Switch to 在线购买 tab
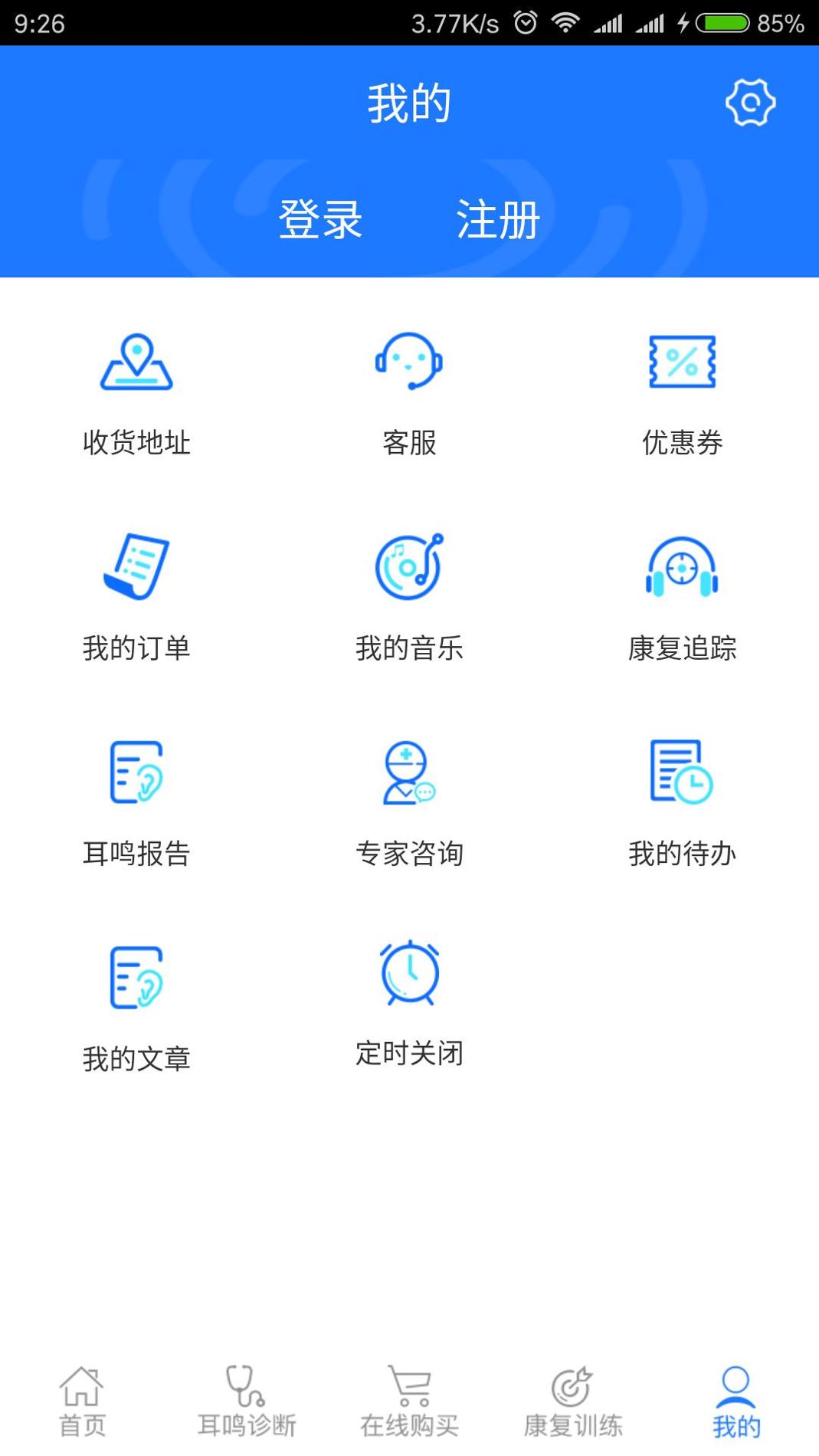The image size is (819, 1456). 409,1402
